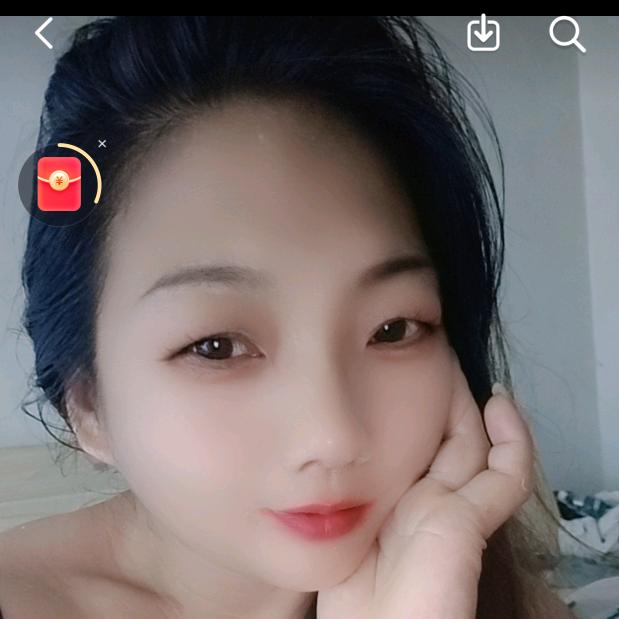619x619 pixels.
Task: Open the floating red envelope reward
Action: click(59, 184)
